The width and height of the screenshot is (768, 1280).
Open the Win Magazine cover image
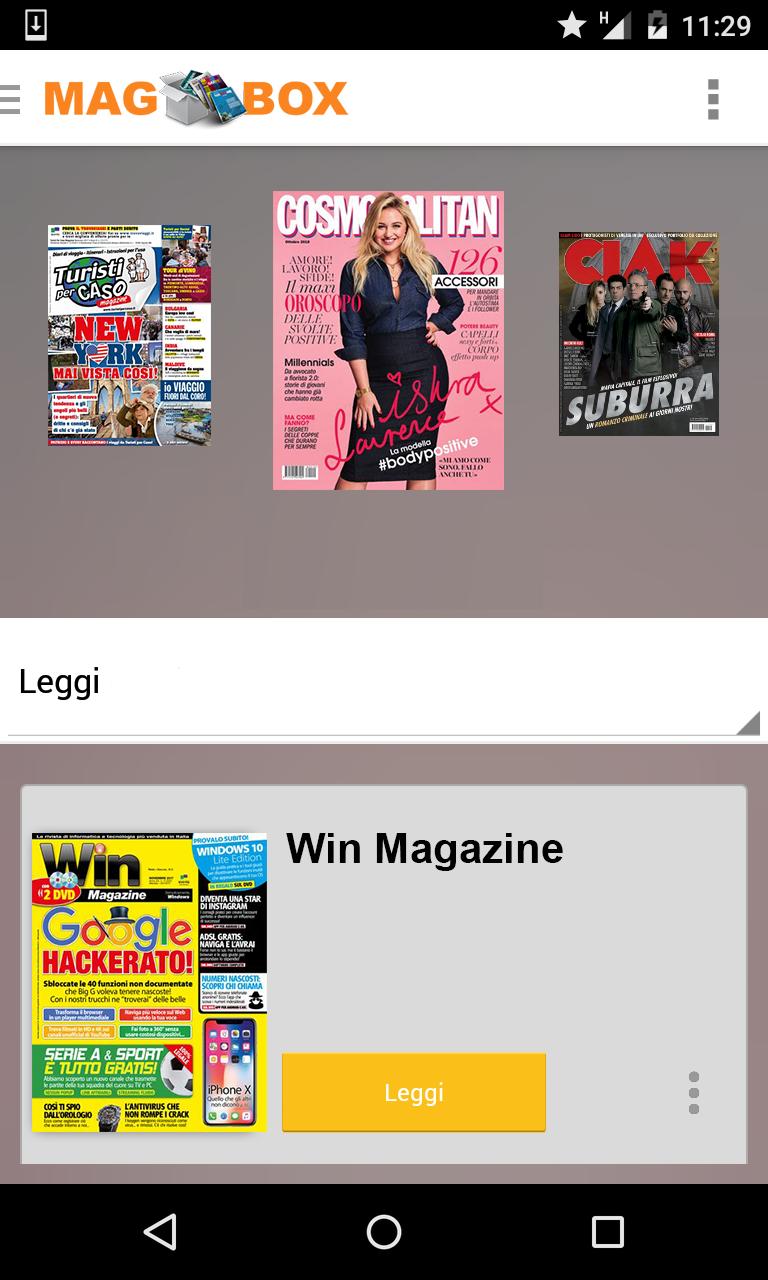tap(149, 982)
